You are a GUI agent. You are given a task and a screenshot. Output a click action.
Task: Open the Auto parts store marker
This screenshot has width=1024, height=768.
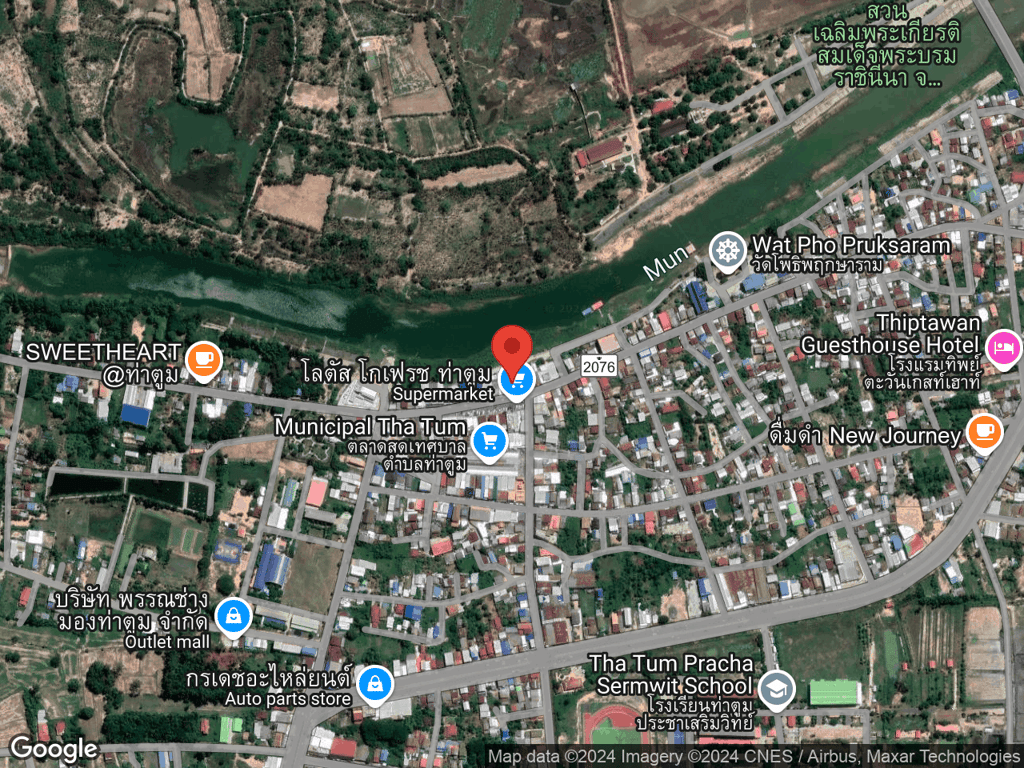point(374,683)
